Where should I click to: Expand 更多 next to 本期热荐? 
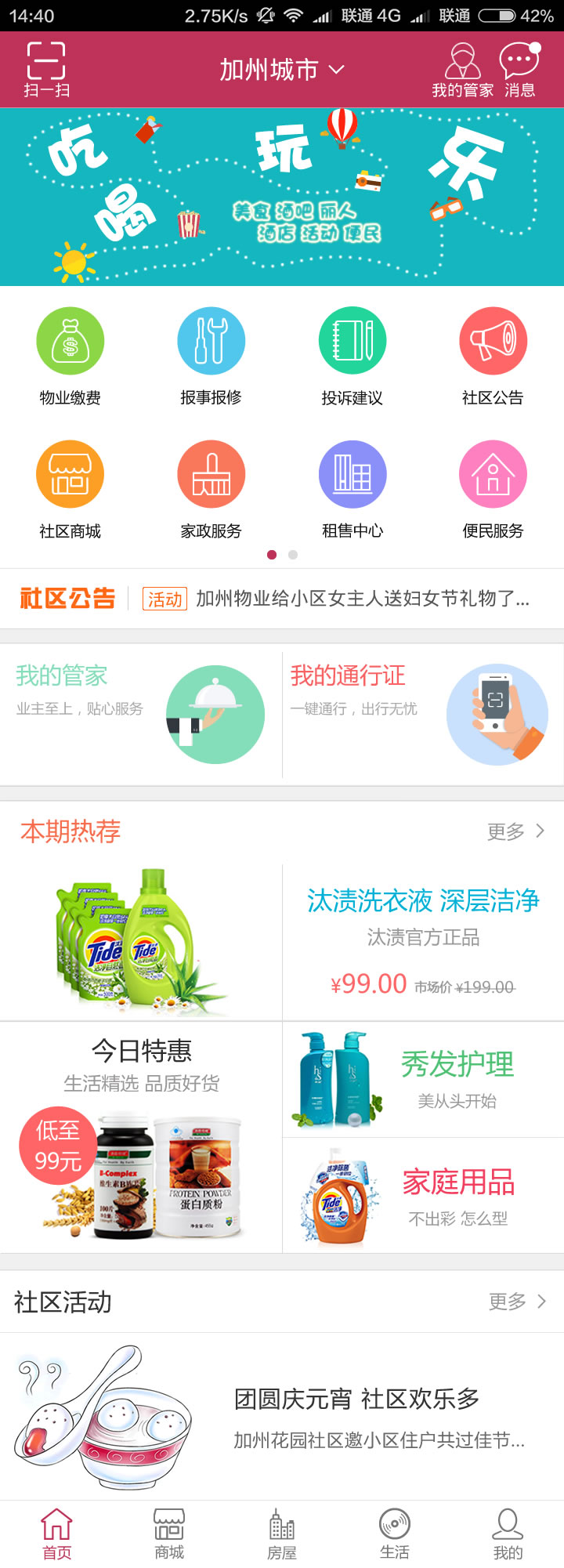tap(517, 833)
